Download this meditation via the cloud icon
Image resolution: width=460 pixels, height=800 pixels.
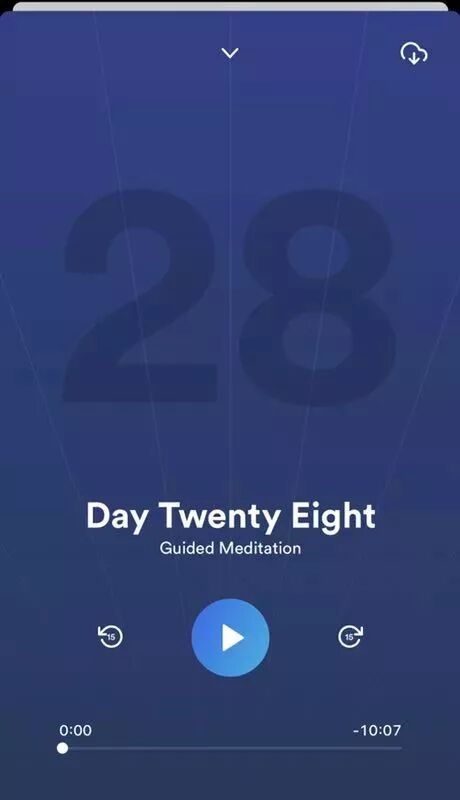[x=414, y=54]
